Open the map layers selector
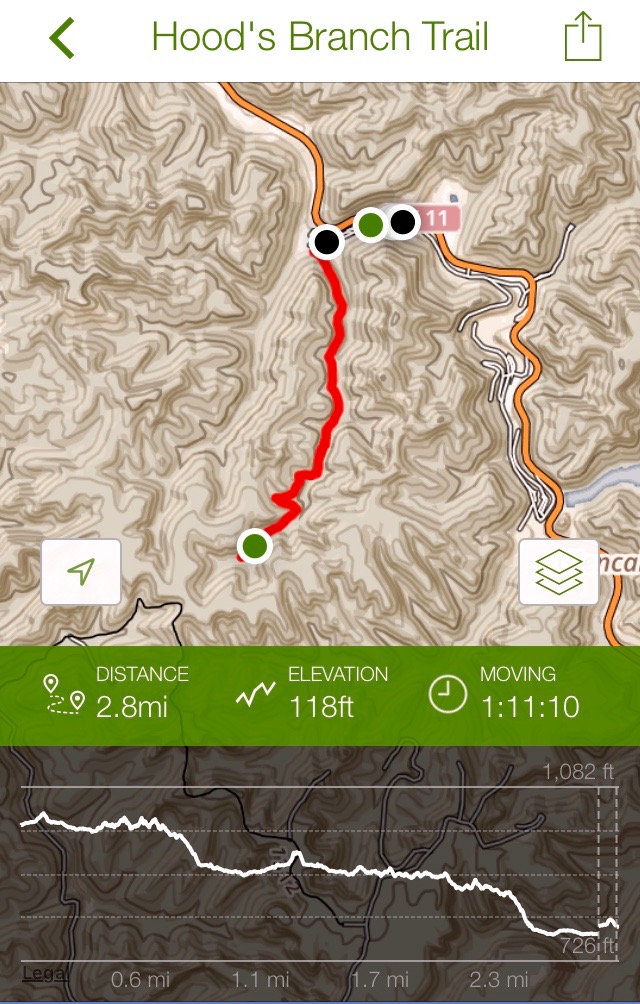640x1004 pixels. pyautogui.click(x=559, y=572)
